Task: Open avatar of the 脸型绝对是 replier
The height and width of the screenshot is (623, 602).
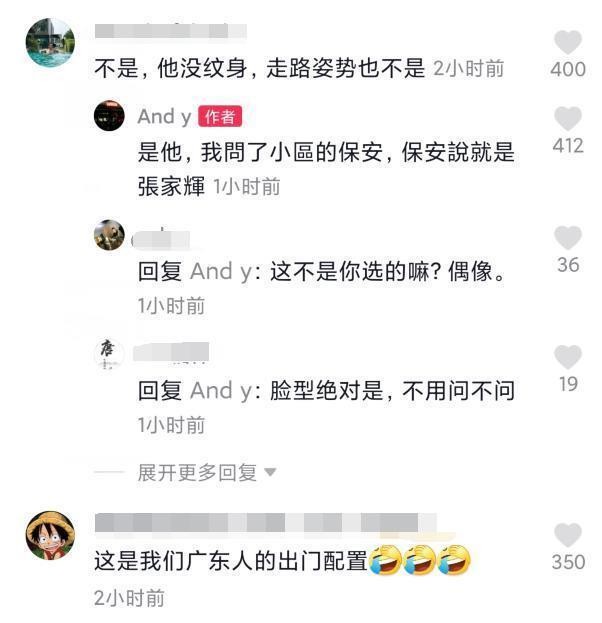Action: [109, 354]
